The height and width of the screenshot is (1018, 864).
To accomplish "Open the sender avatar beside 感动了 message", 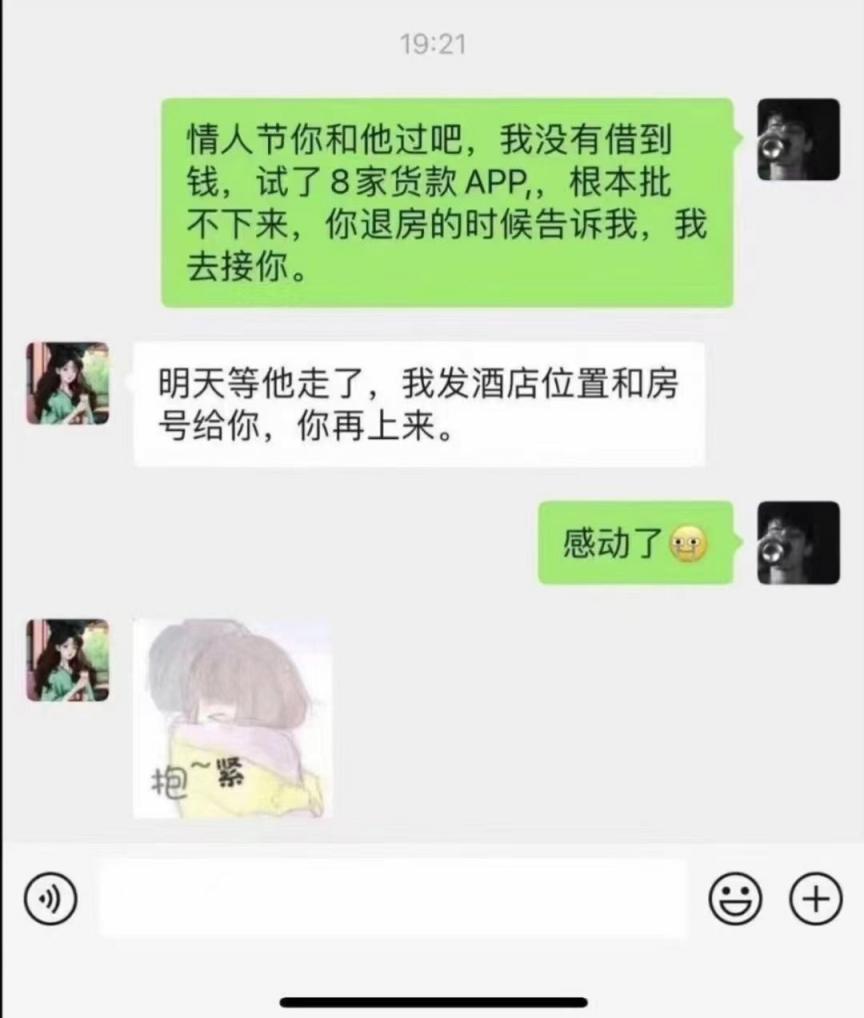I will pos(798,542).
